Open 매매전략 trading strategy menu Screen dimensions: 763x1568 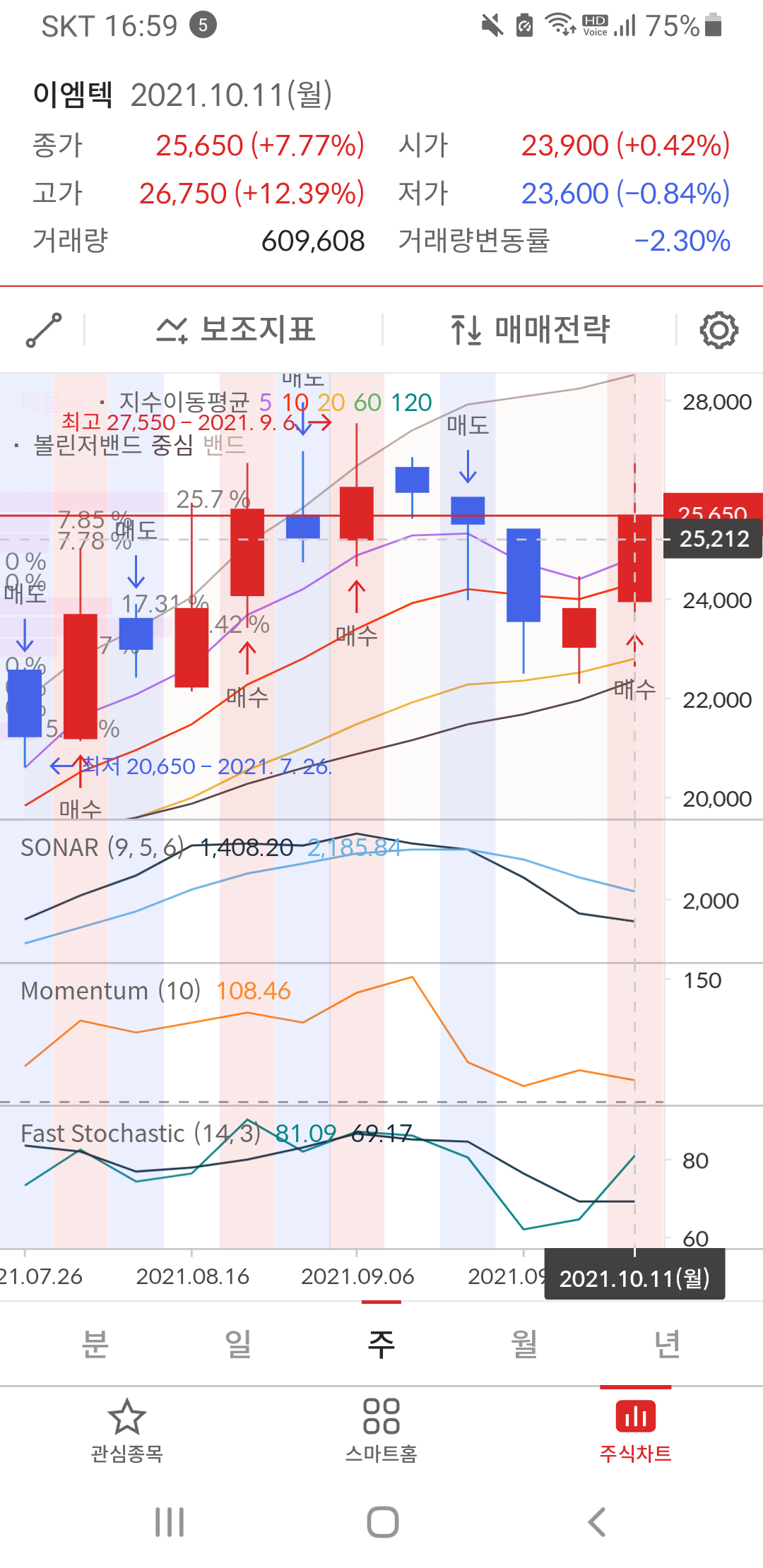530,330
